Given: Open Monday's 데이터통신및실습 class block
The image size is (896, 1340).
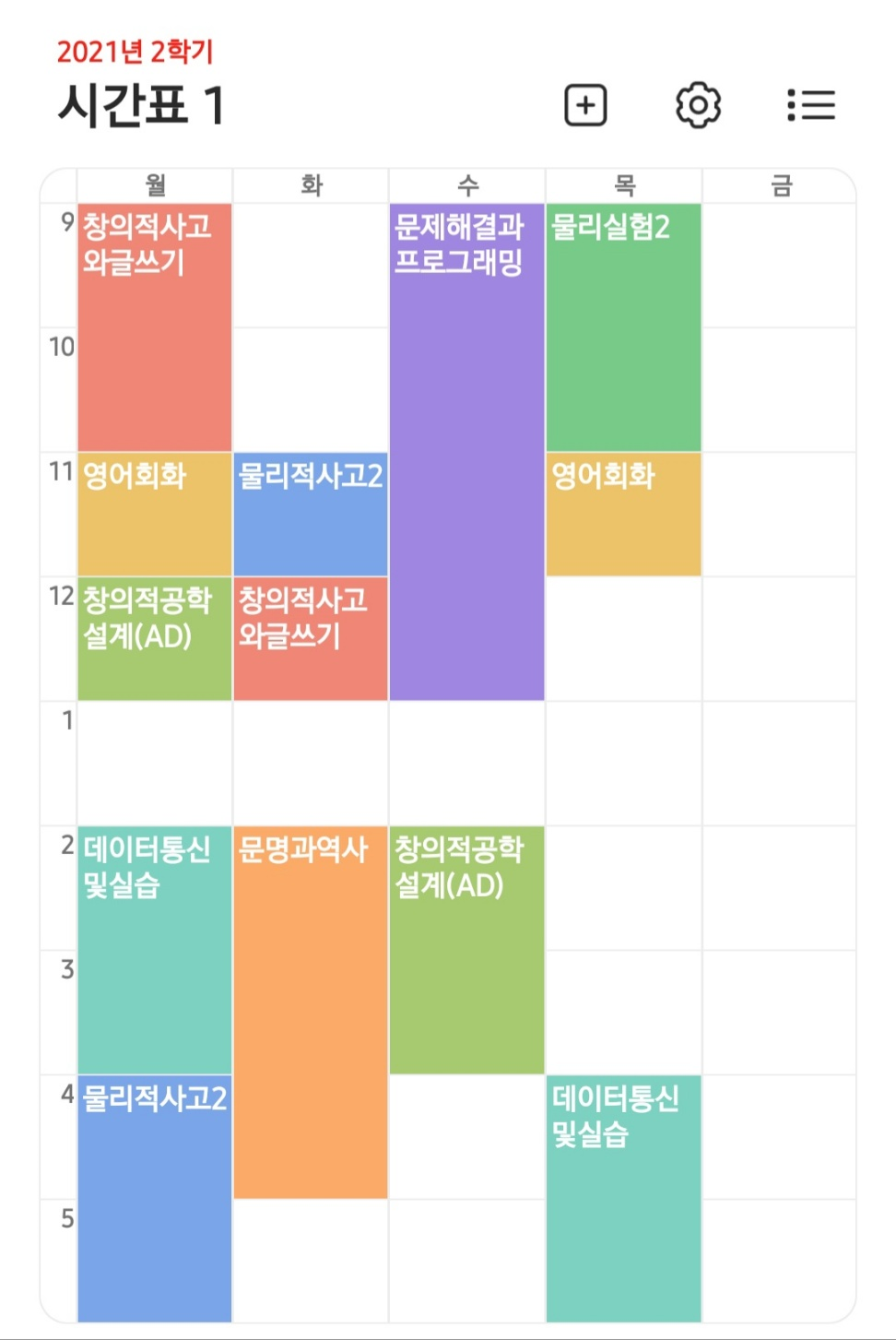Looking at the screenshot, I should (154, 950).
